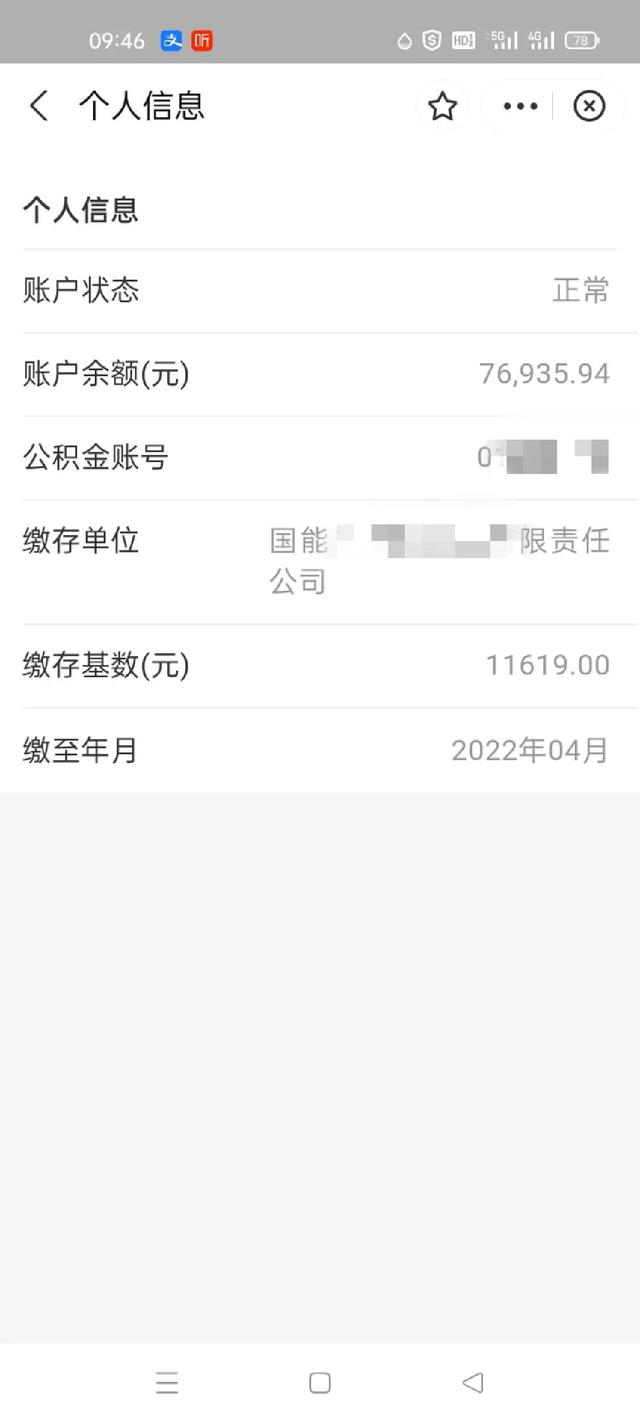This screenshot has width=640, height=1422.
Task: Open the three-dot more options menu
Action: point(520,106)
